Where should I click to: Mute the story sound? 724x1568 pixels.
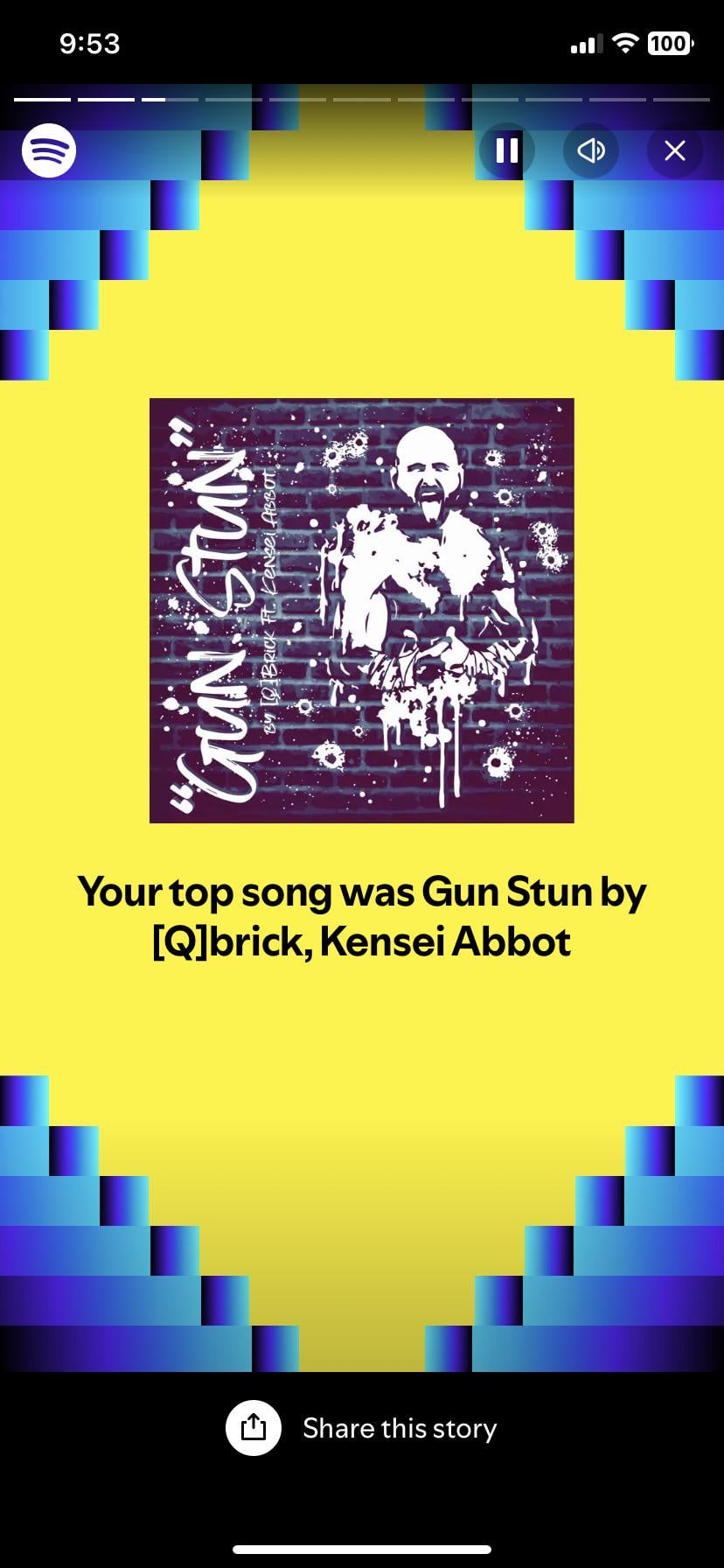click(590, 150)
